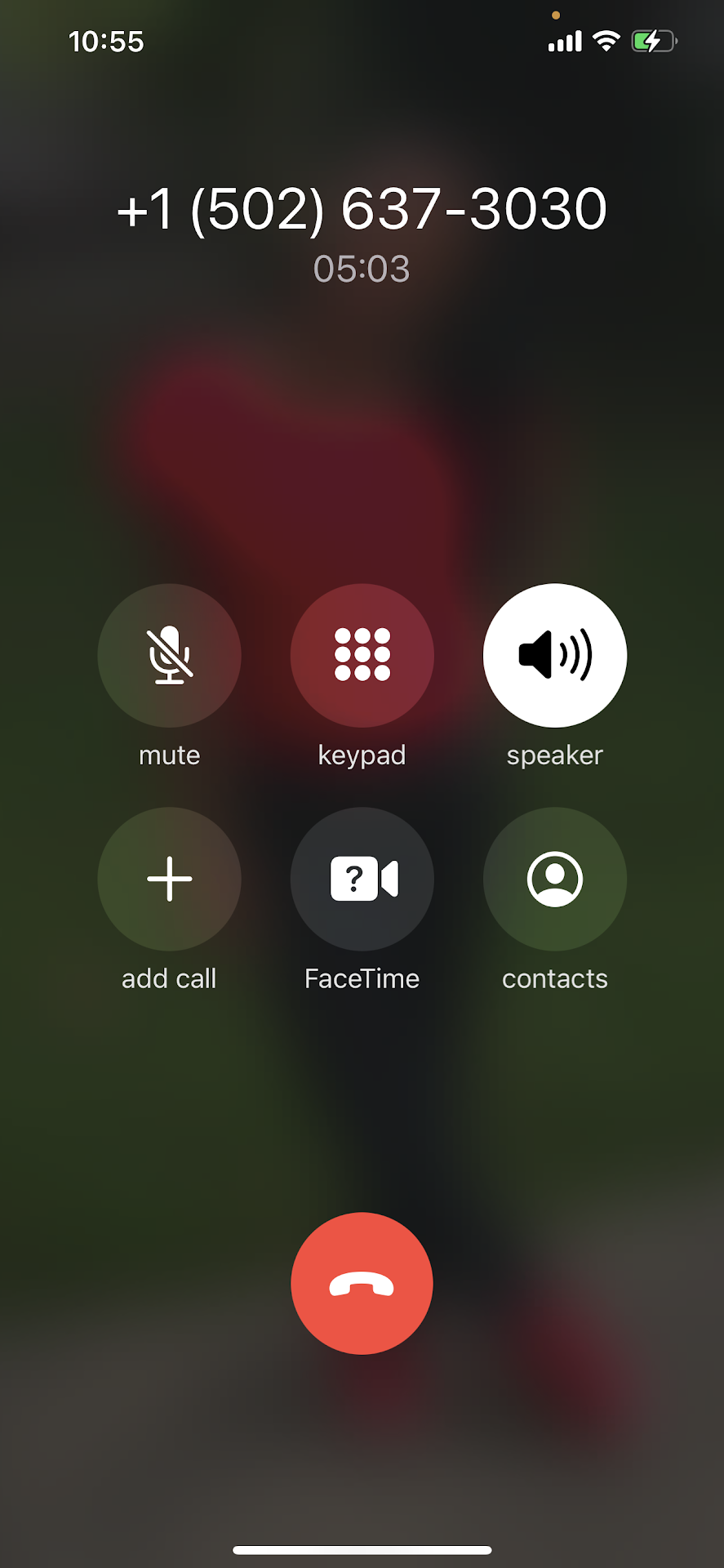Open the keypad during the call

tap(362, 655)
